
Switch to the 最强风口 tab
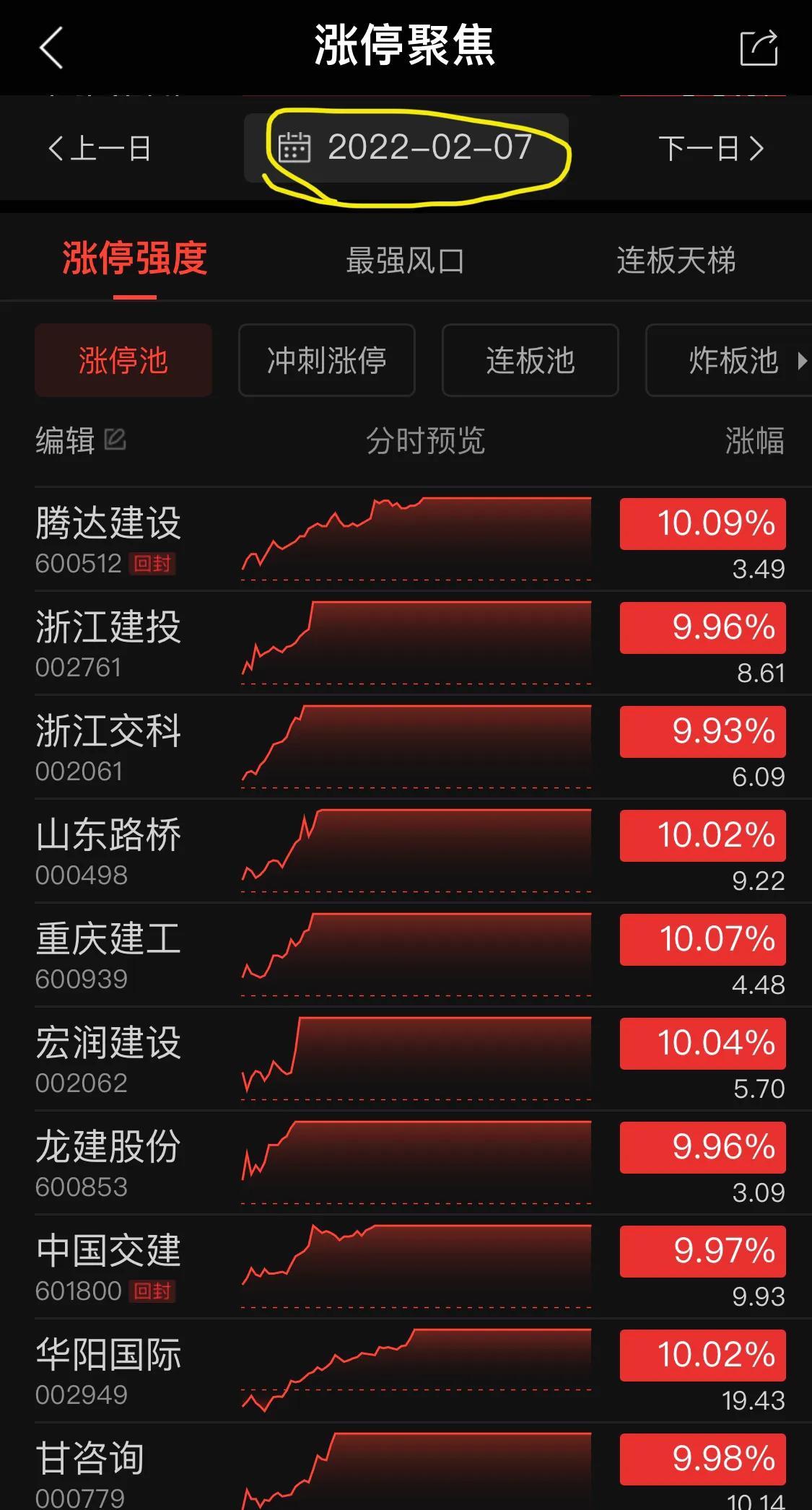point(405,261)
